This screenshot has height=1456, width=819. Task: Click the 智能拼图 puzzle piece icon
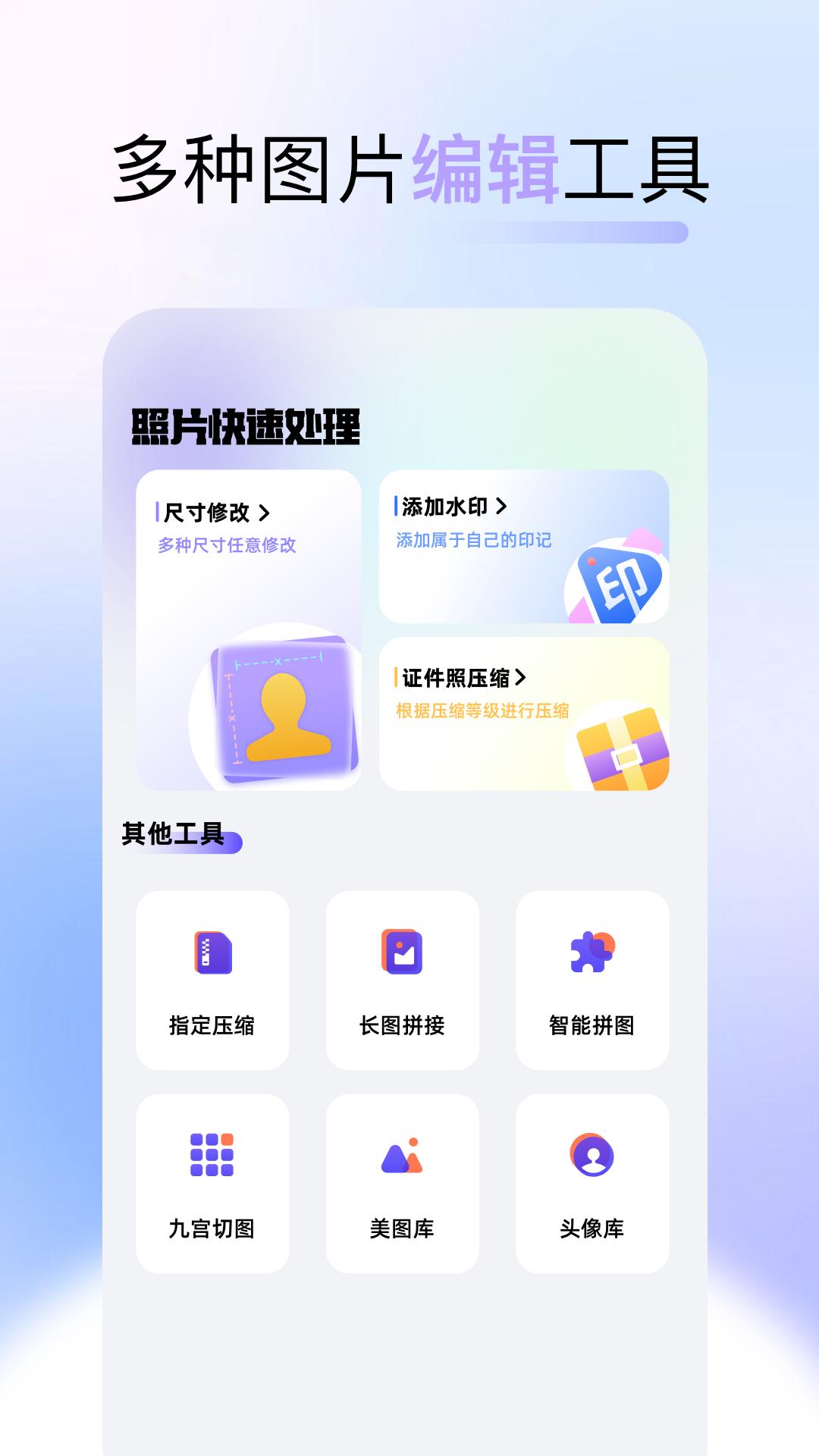pos(592,950)
